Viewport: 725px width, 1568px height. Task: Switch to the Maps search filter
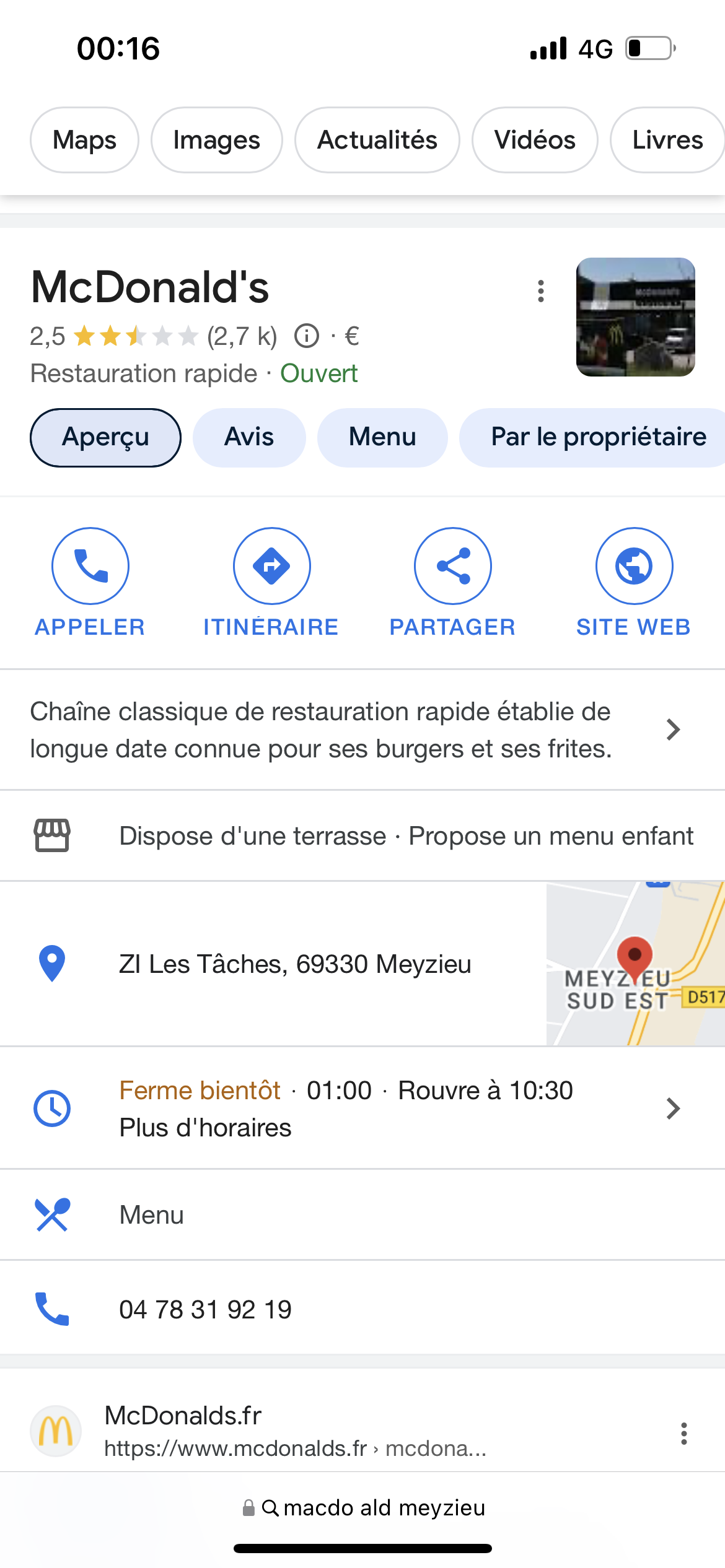tap(84, 140)
